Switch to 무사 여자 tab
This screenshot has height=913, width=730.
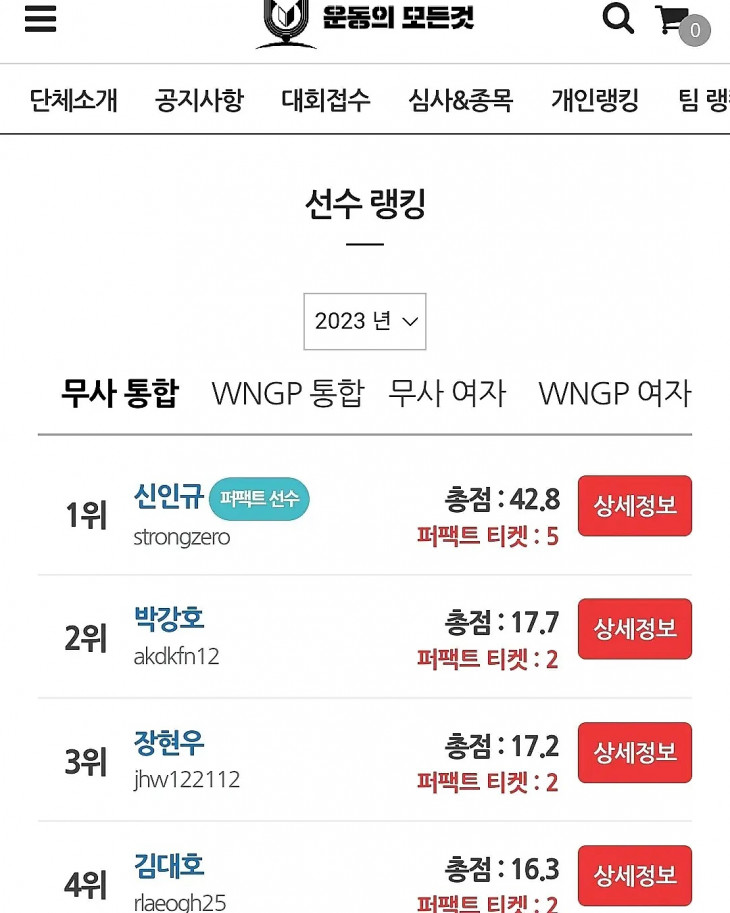click(447, 393)
